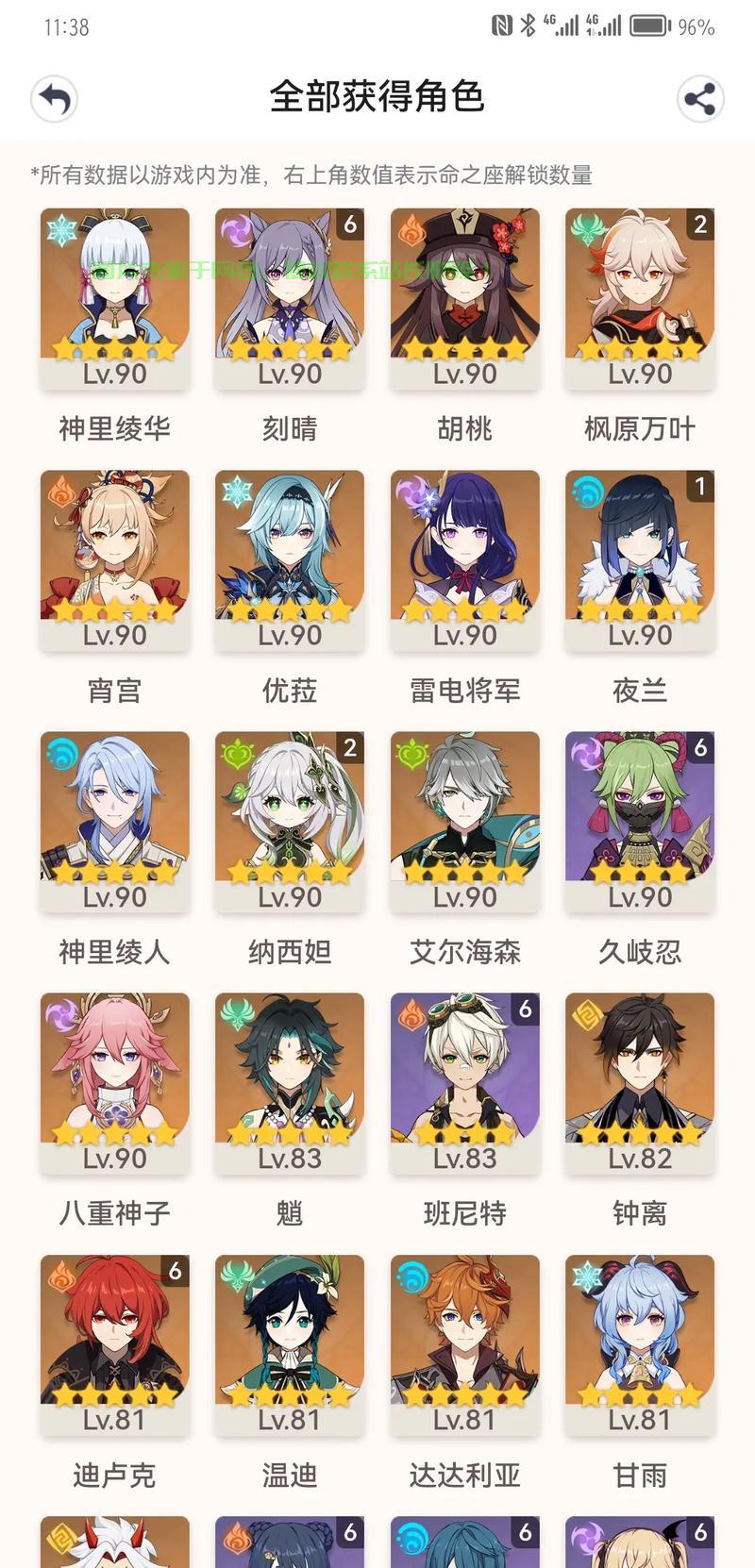Screen dimensions: 755x1568
Task: Select 枫原万叶 character card
Action: pyautogui.click(x=640, y=297)
